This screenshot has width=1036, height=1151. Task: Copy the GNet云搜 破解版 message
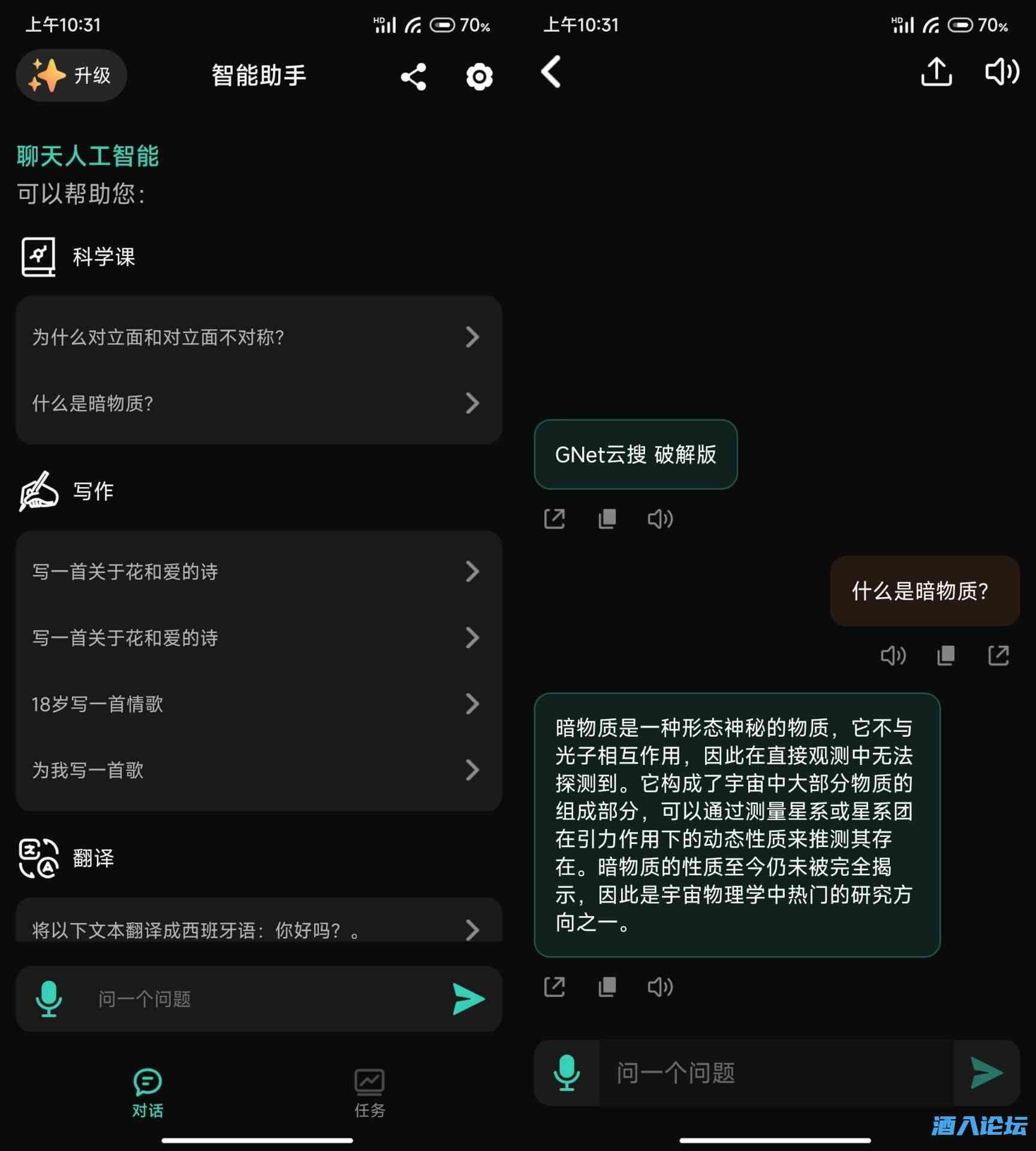coord(607,519)
